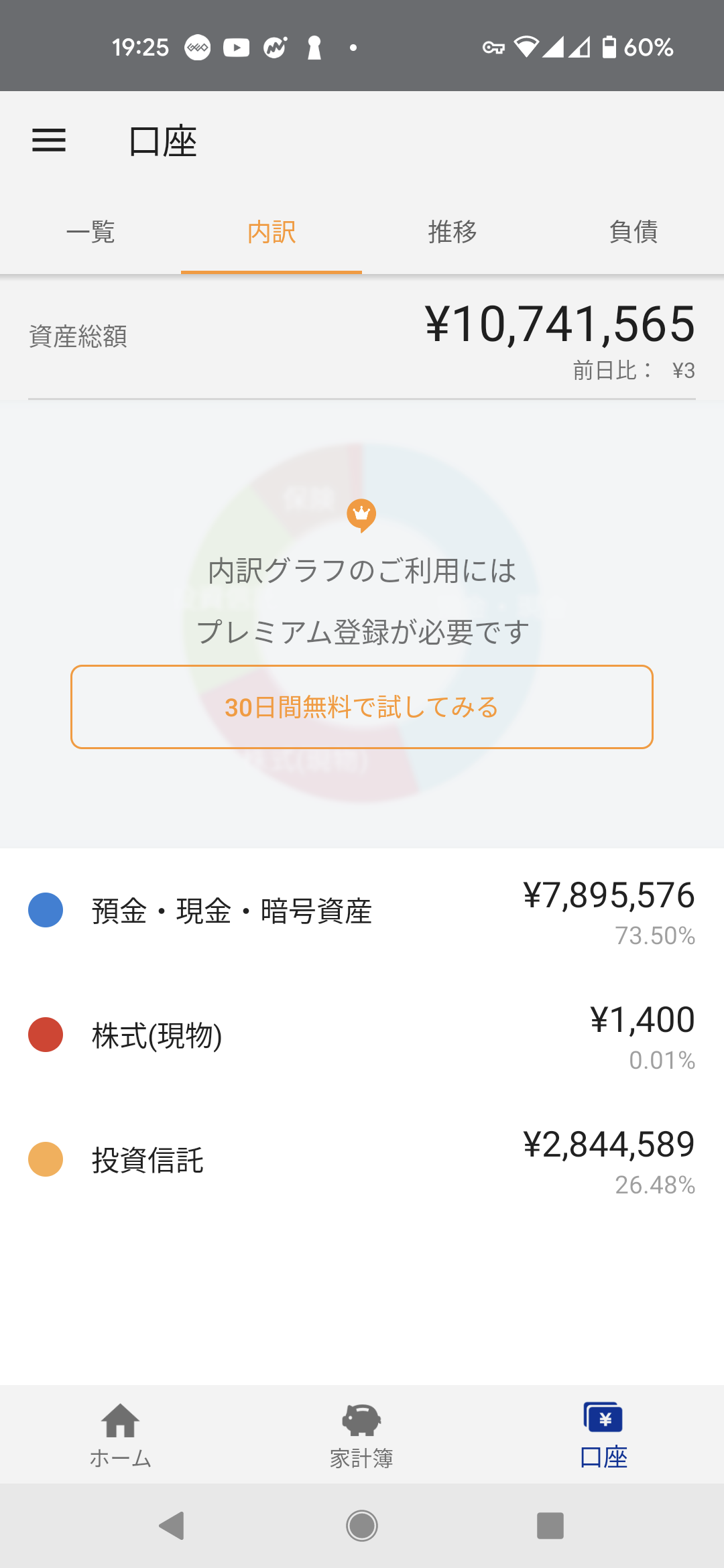Tap the system back button
Viewport: 724px width, 1568px height.
(172, 1526)
